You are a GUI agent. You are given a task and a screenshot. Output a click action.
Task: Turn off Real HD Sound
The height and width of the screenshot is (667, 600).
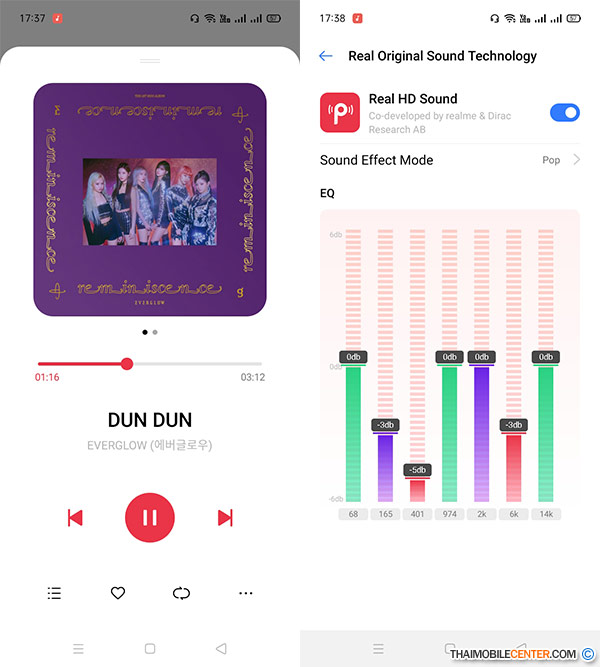(x=564, y=112)
